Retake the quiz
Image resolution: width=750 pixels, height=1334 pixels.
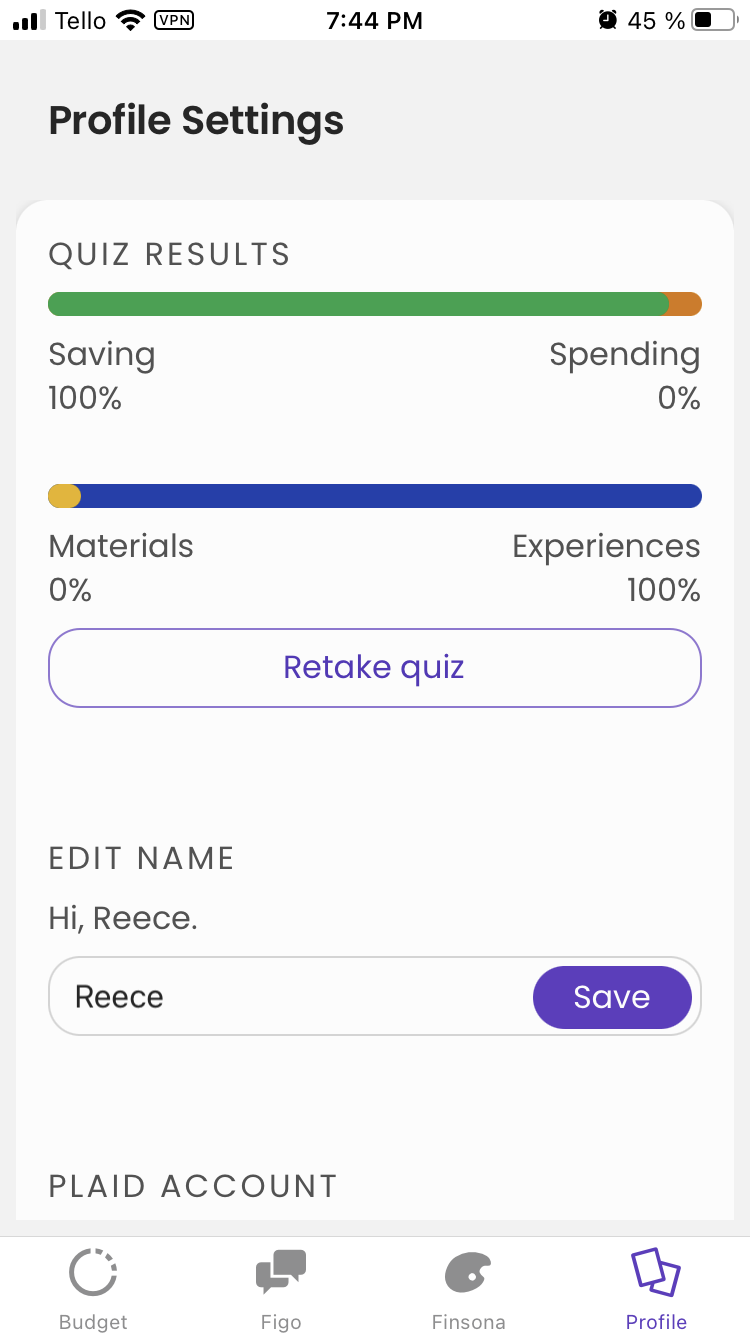374,668
